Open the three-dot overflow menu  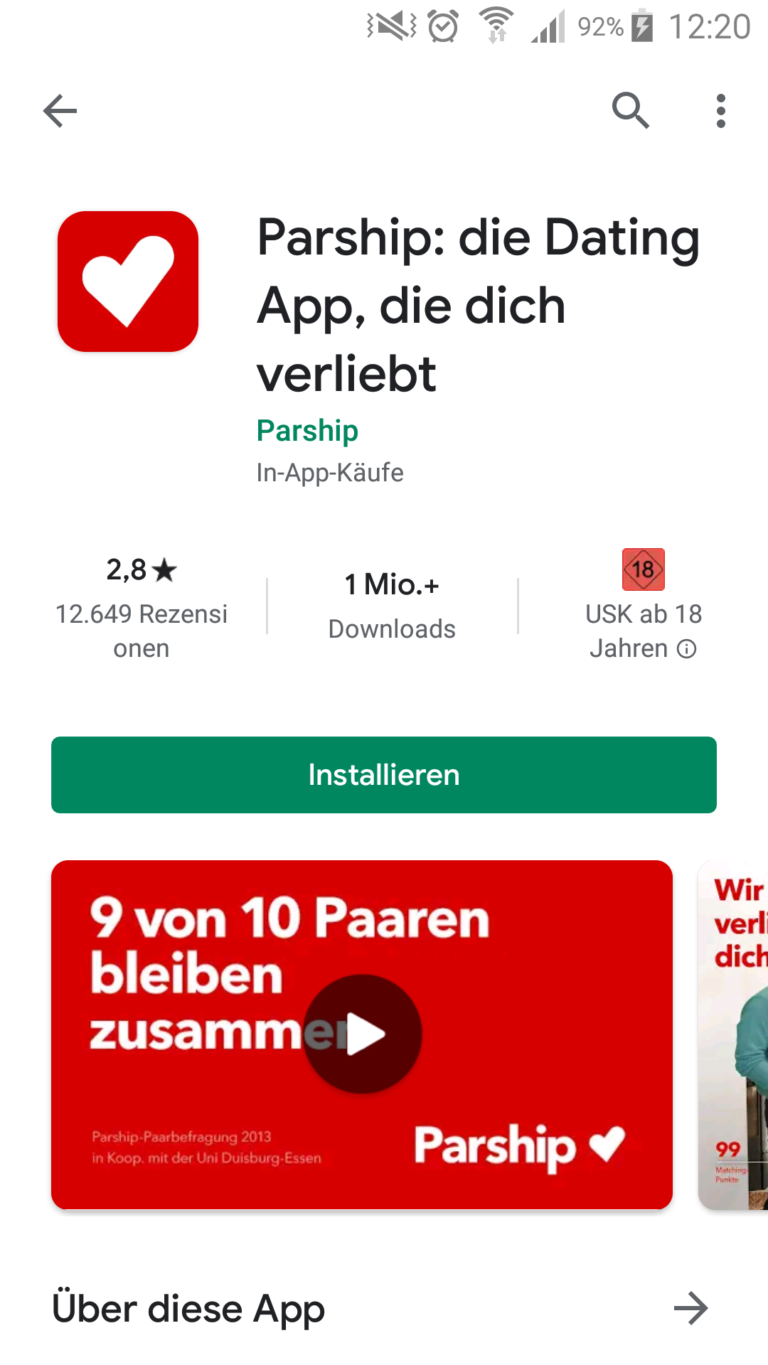point(720,110)
